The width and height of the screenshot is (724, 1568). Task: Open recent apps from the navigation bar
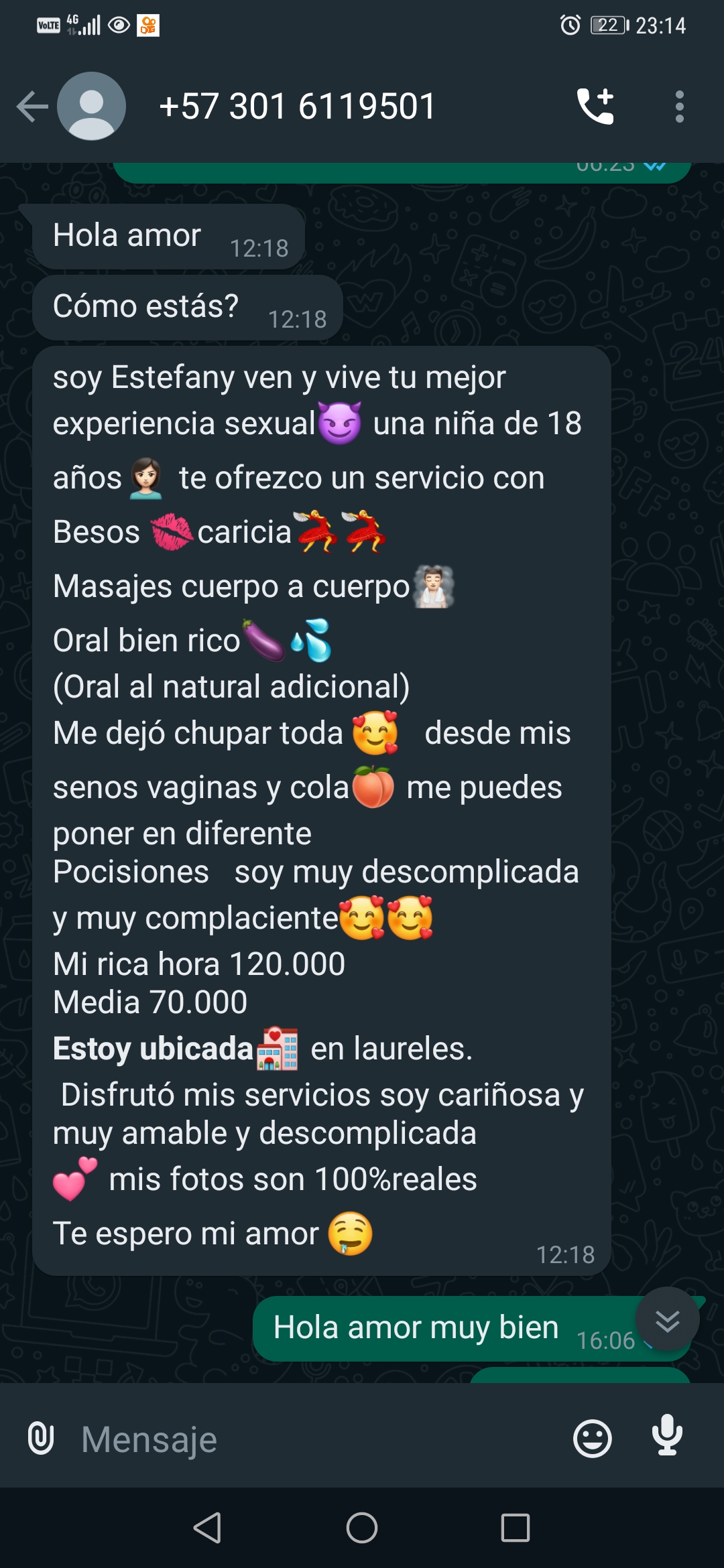pos(516,1528)
